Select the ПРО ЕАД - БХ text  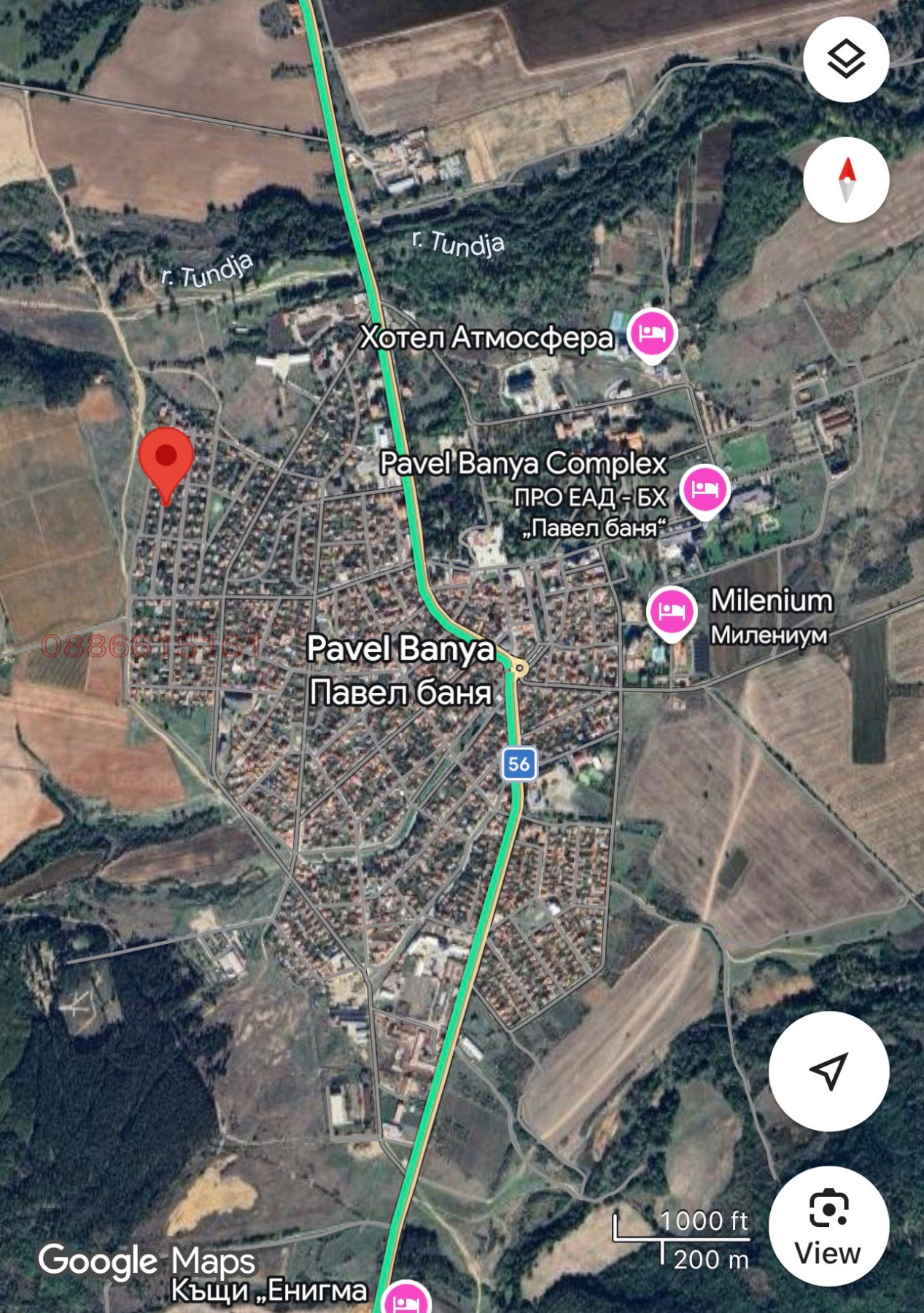click(589, 497)
